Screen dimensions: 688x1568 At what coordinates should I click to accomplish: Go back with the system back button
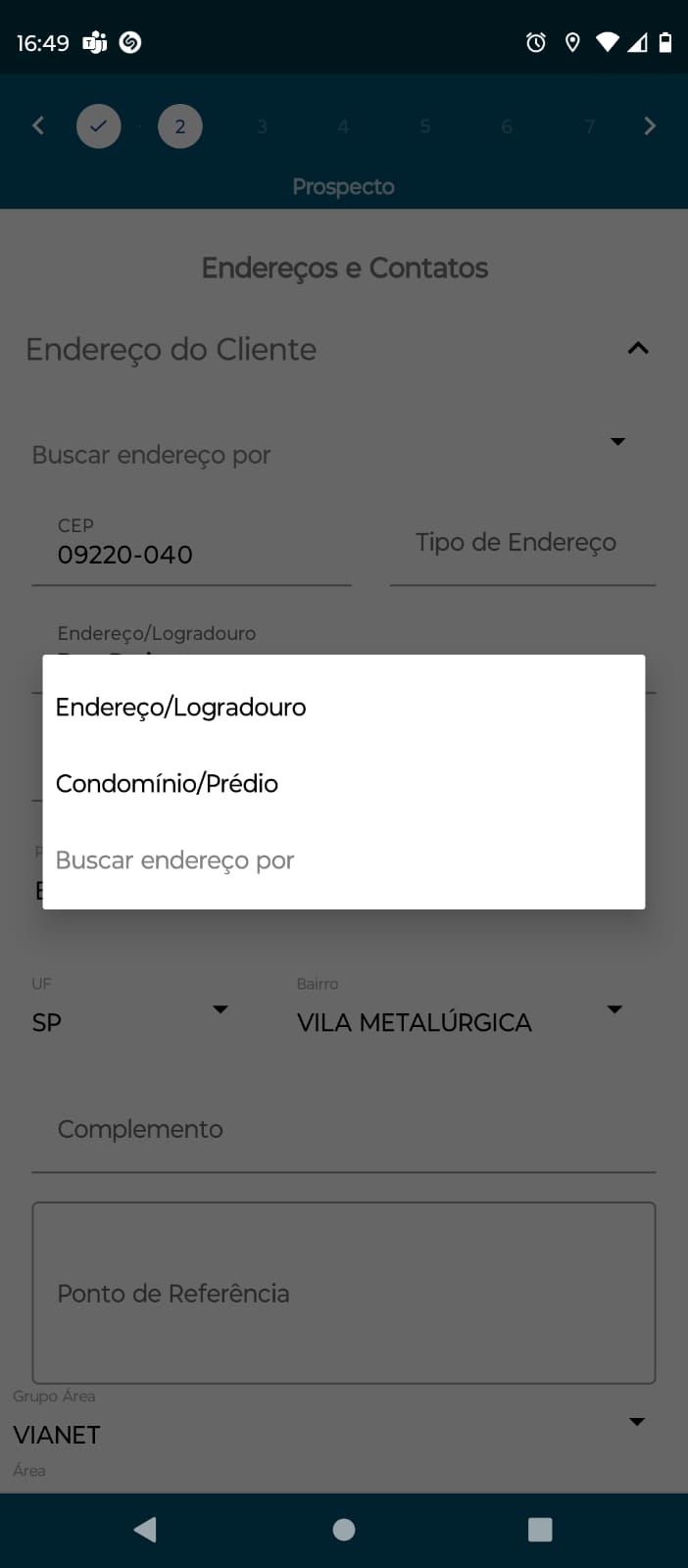point(146,1529)
